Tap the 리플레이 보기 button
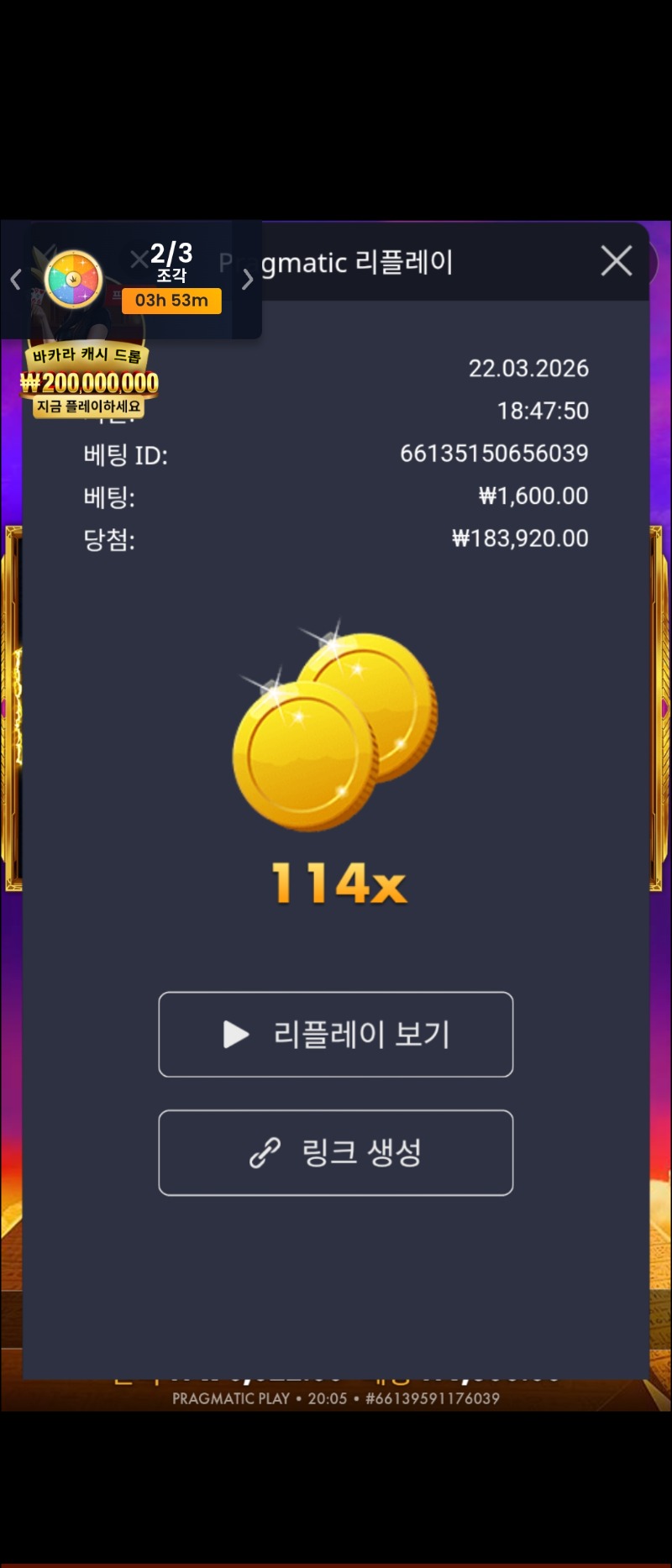Screen dimensions: 672x1568 (335, 1034)
